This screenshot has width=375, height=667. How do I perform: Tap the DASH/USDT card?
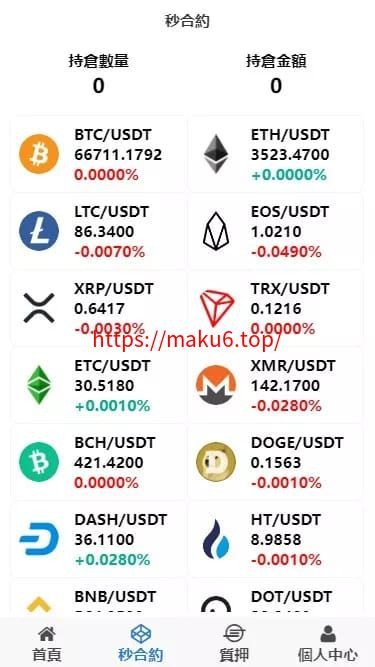click(98, 539)
